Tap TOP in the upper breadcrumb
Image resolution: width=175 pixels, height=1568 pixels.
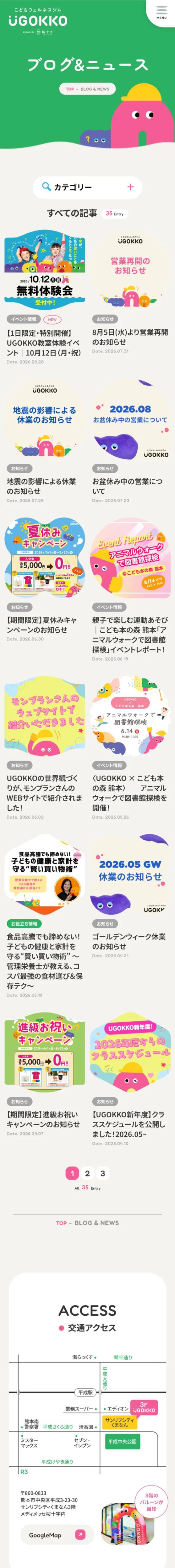pos(69,89)
